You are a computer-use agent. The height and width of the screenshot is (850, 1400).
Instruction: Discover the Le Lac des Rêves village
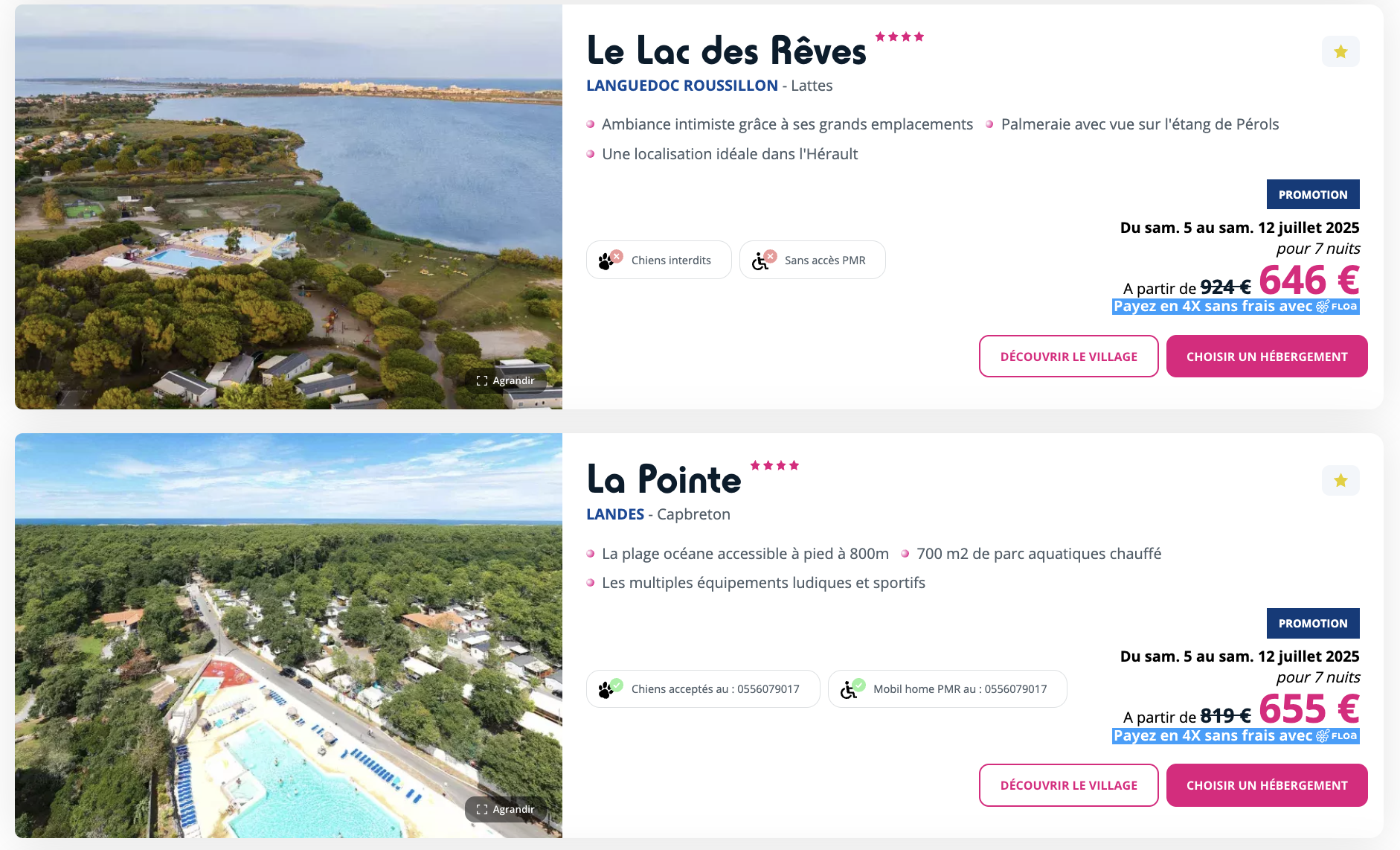coord(1068,357)
